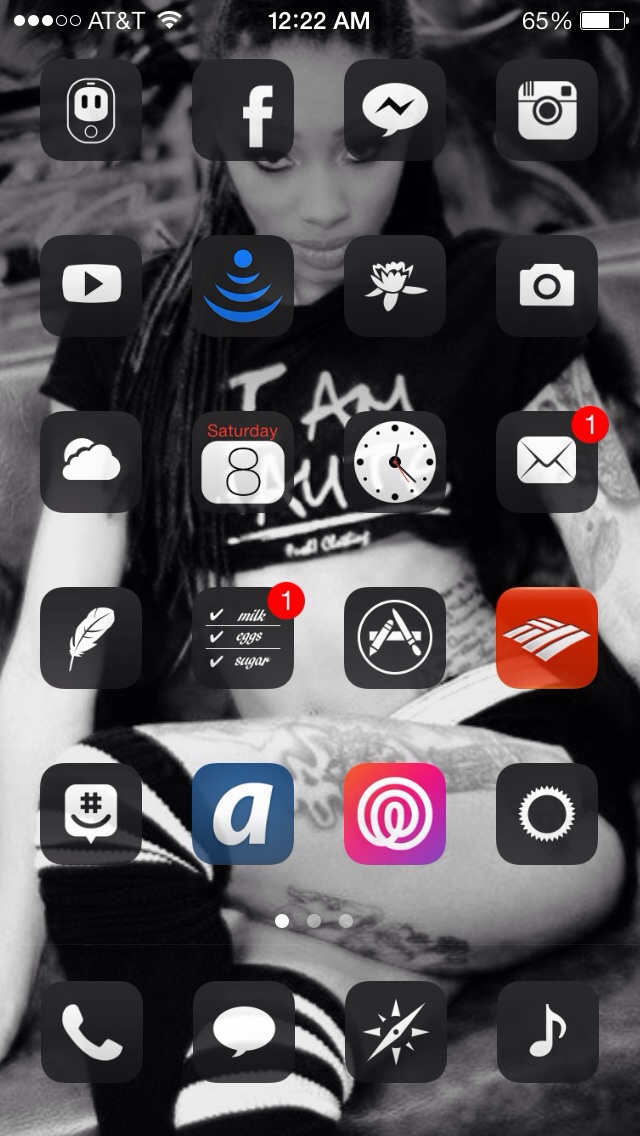Open the Bank of America app
The width and height of the screenshot is (640, 1136).
click(547, 638)
